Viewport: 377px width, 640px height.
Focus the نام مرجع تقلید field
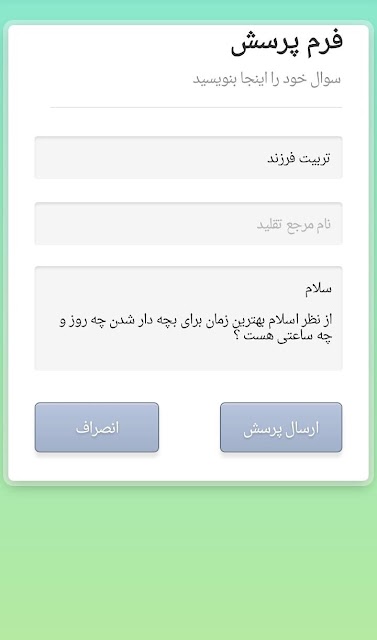click(188, 224)
